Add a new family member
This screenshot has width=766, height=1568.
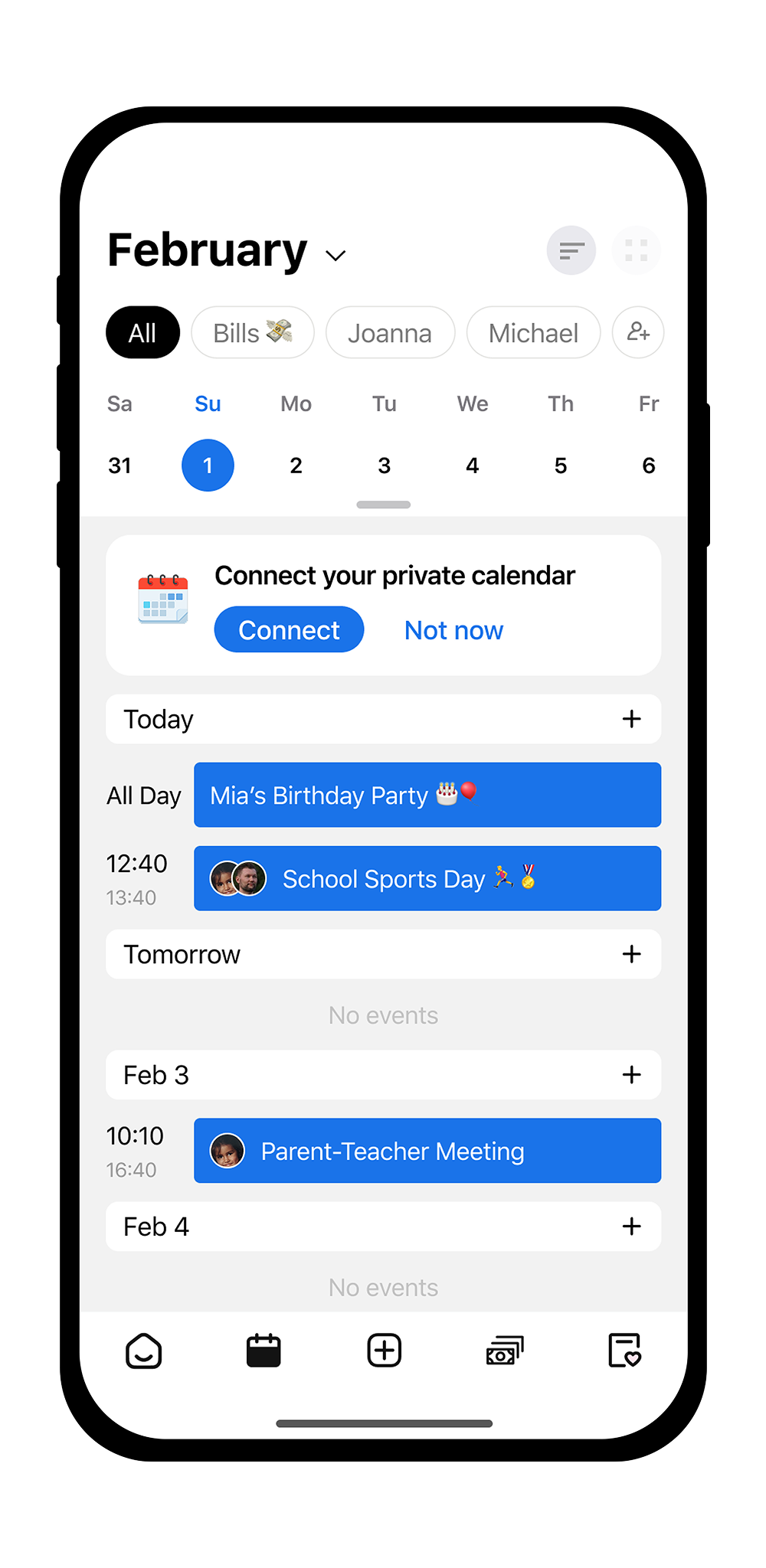[x=638, y=332]
